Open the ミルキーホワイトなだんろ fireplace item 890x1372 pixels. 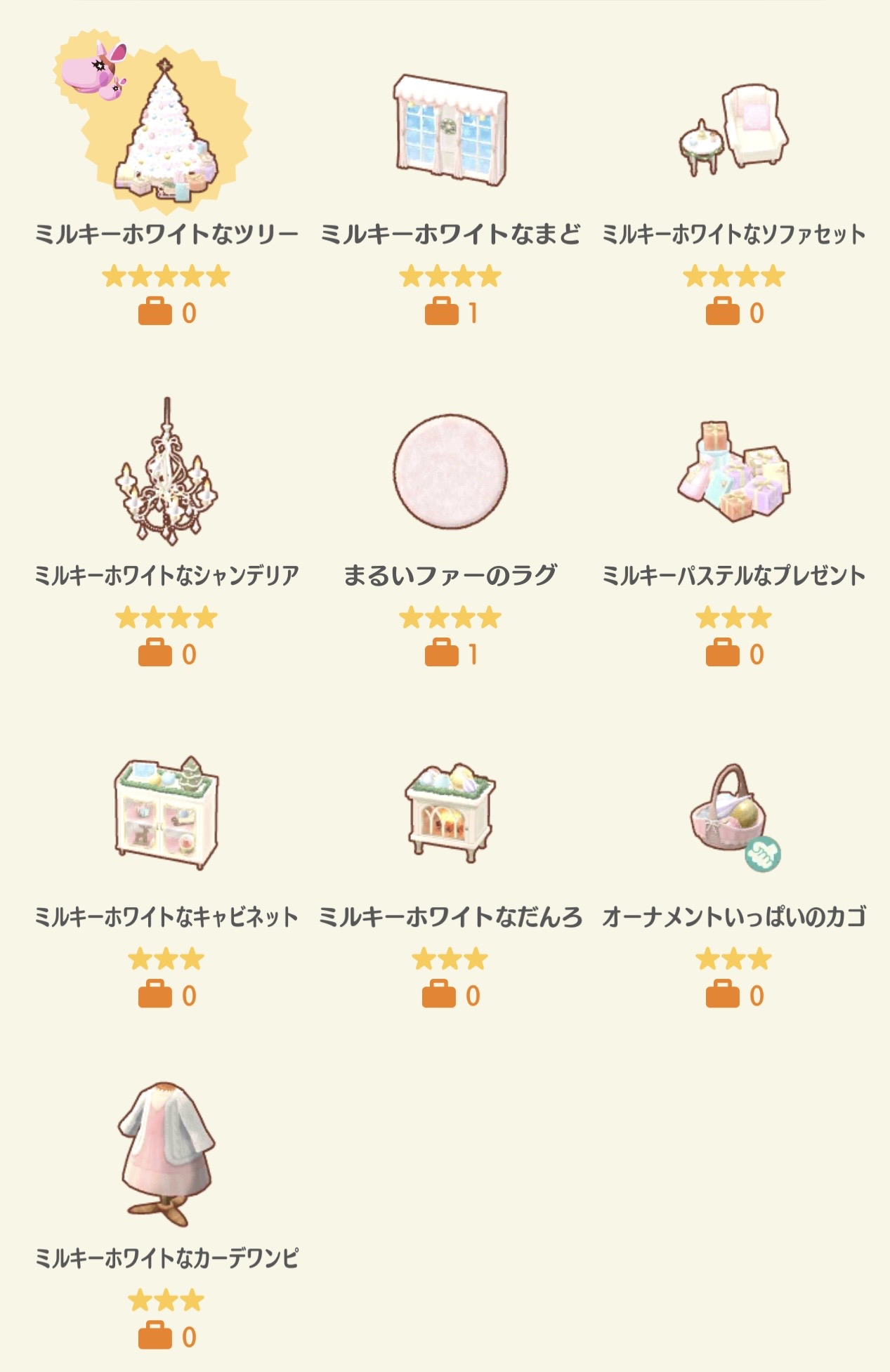pos(450,813)
